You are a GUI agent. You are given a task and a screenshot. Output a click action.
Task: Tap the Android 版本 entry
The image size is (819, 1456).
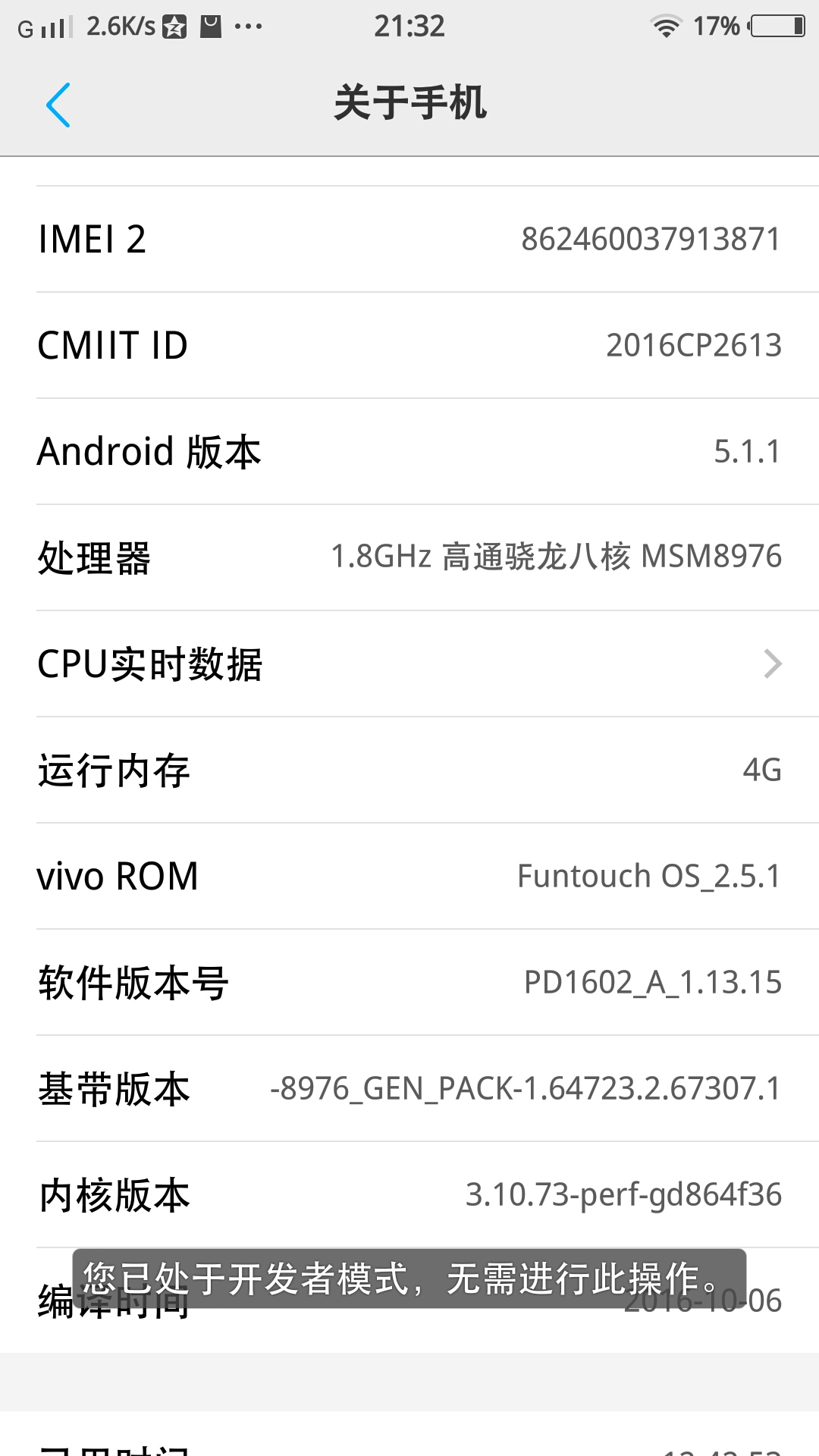[x=409, y=451]
